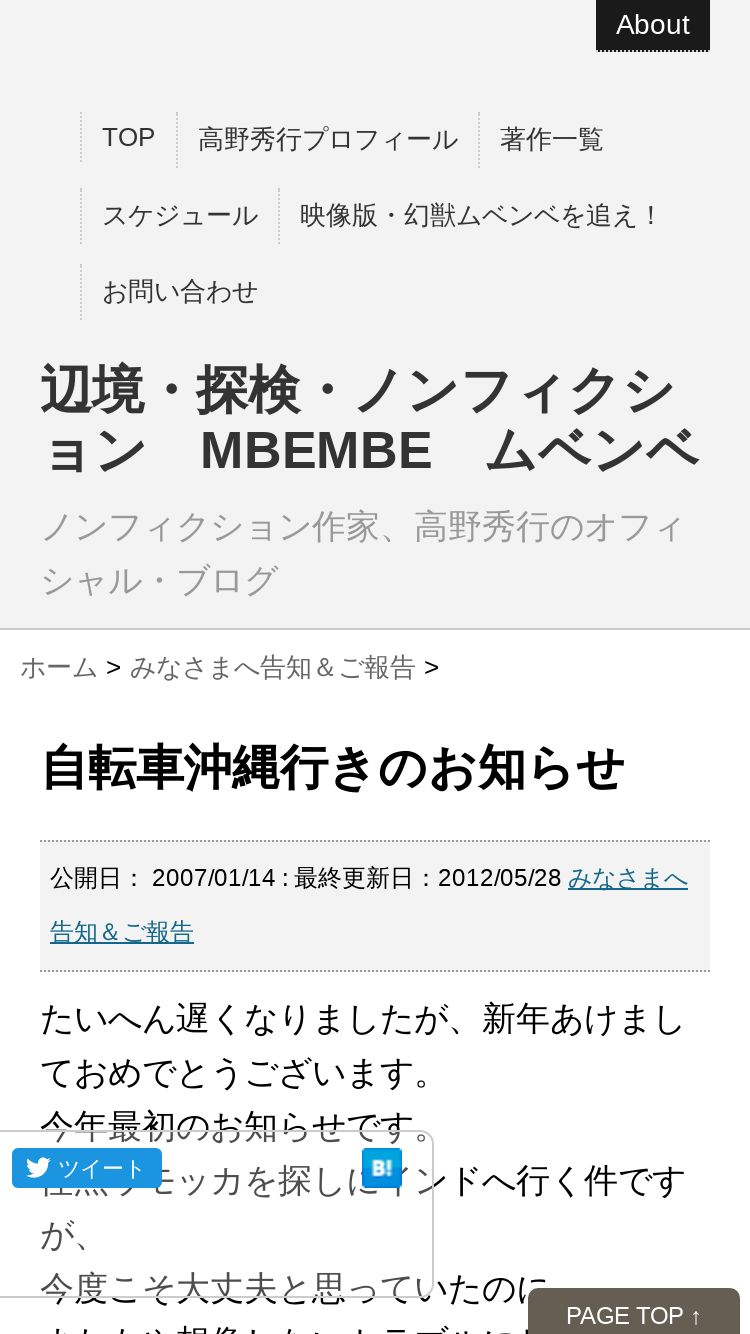750x1334 pixels.
Task: Go to the TOP menu item
Action: 129,138
